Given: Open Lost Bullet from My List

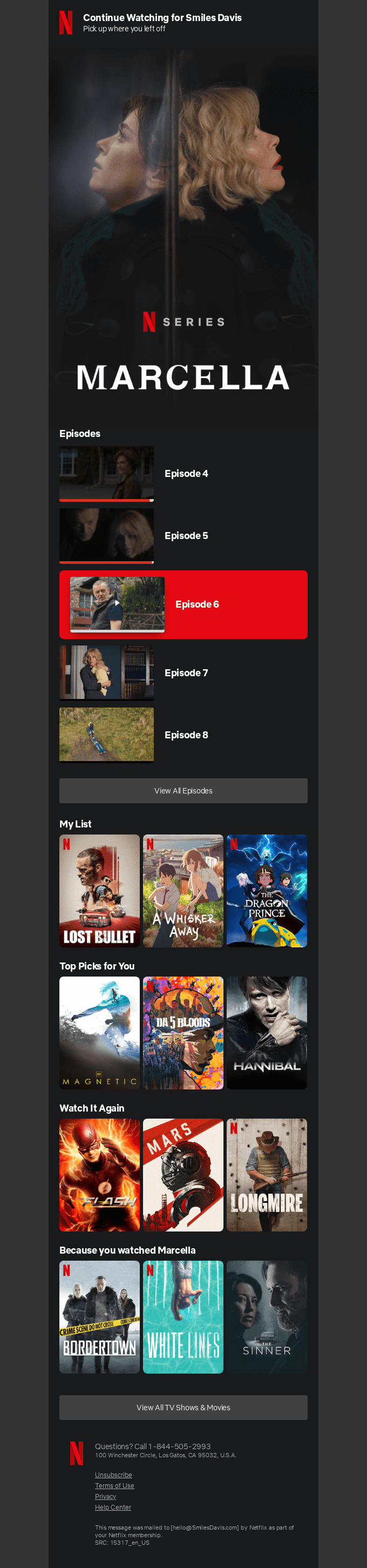Looking at the screenshot, I should click(x=99, y=891).
